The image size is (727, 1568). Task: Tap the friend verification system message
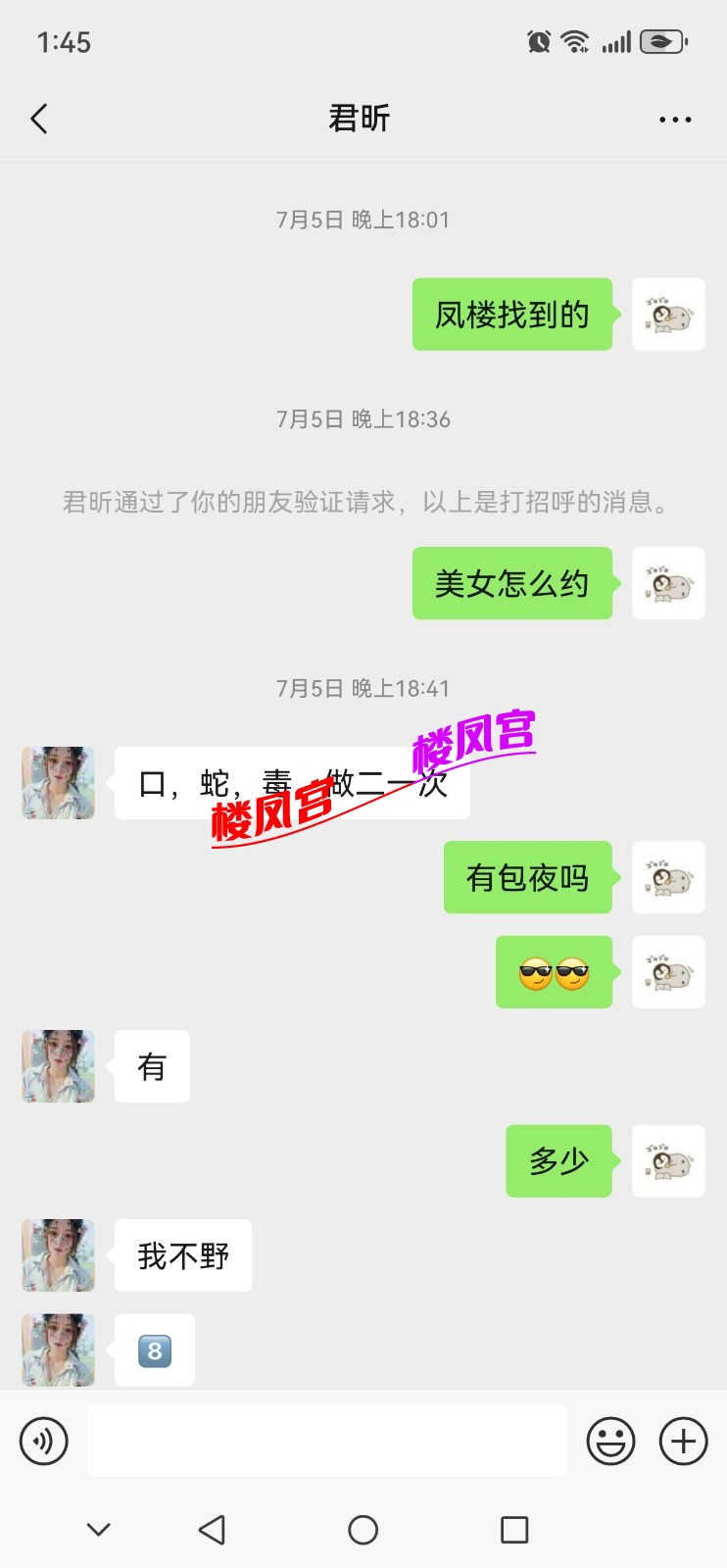pyautogui.click(x=363, y=503)
